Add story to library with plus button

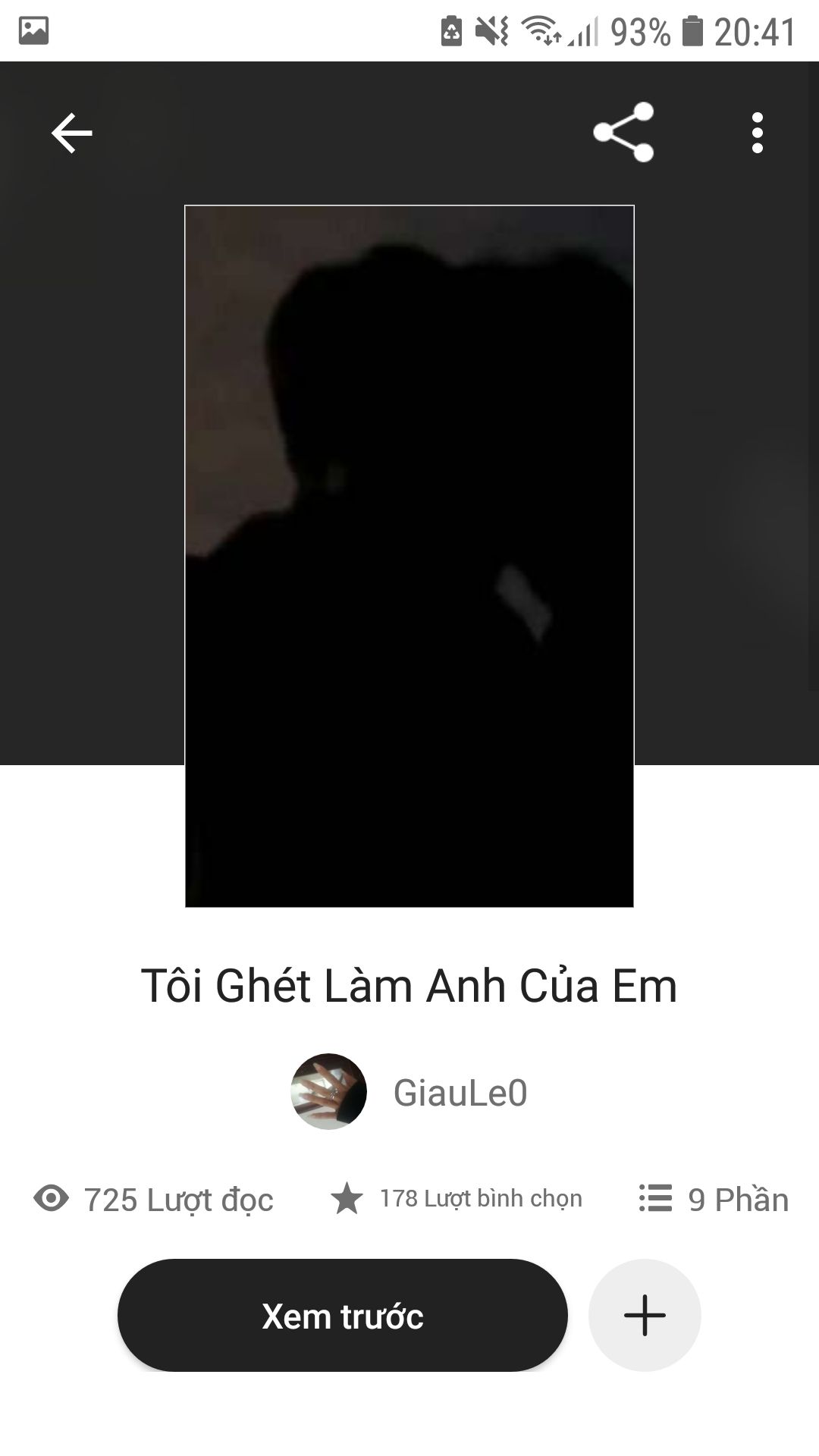coord(645,1315)
